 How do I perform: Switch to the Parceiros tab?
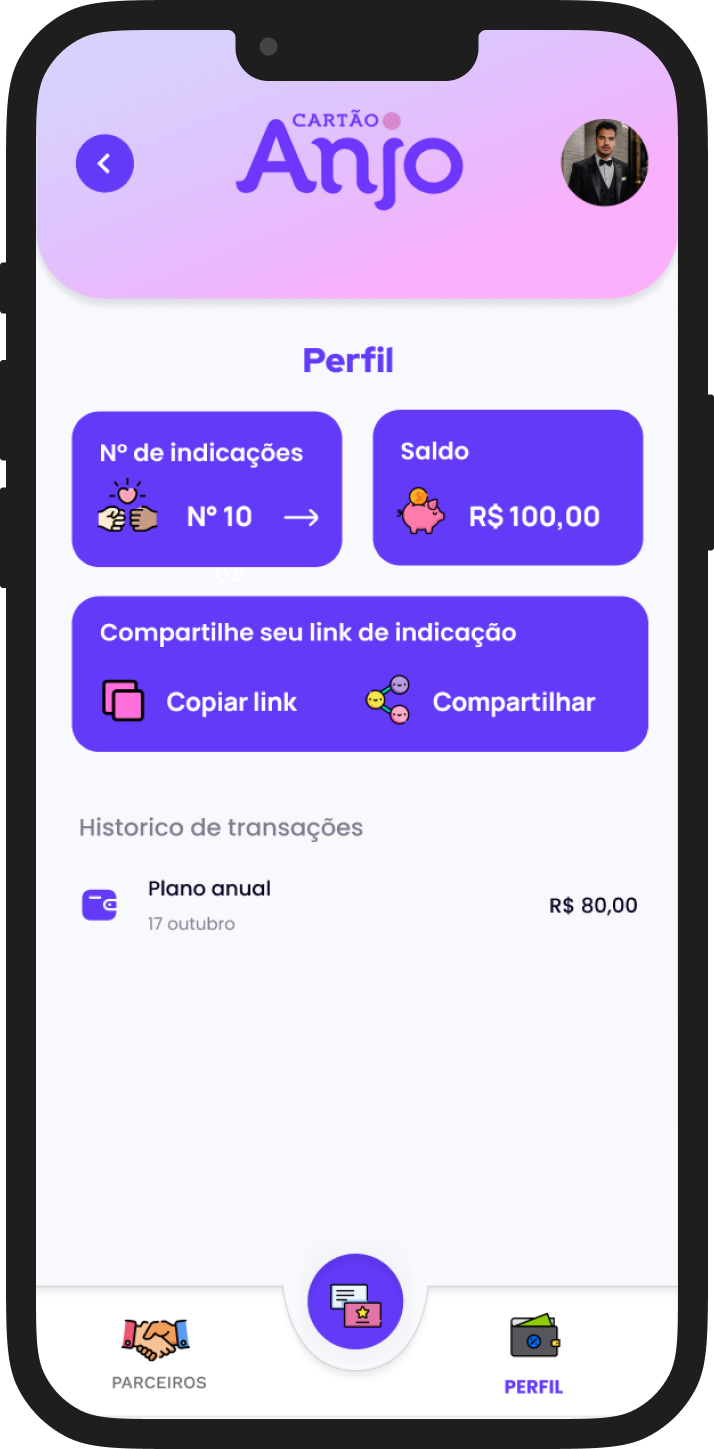158,1353
